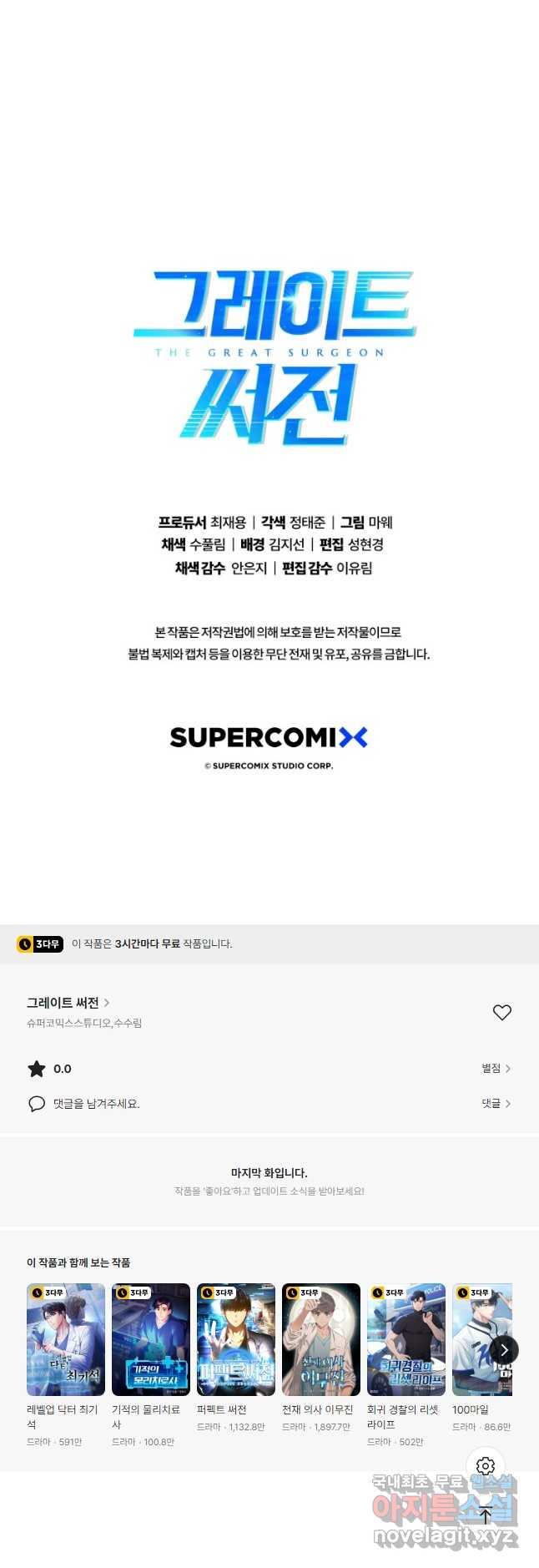Open the 퍼펙트 써전 webtoon
The height and width of the screenshot is (1568, 539).
coord(236,1340)
